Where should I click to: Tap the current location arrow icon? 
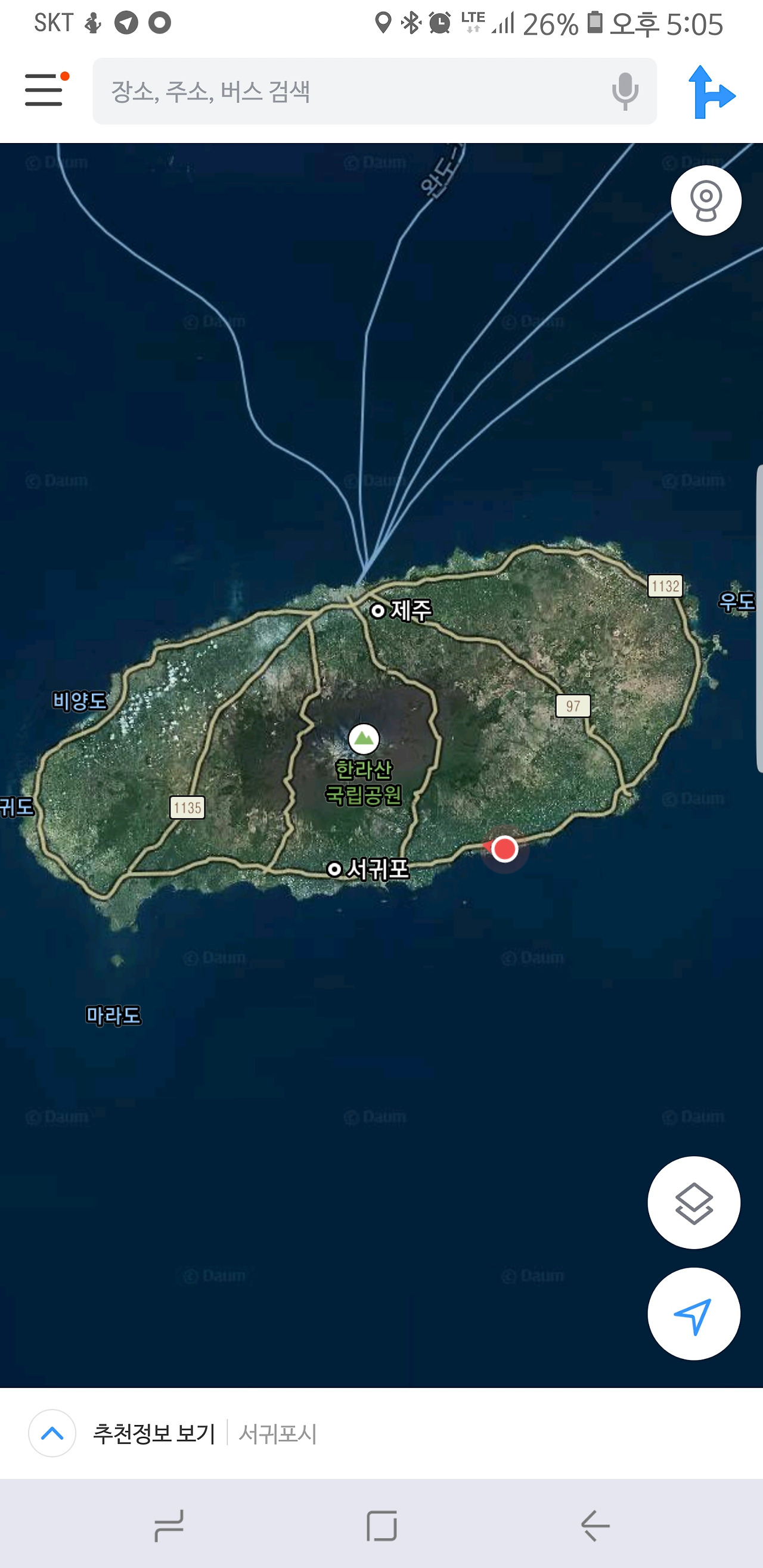coord(694,1315)
